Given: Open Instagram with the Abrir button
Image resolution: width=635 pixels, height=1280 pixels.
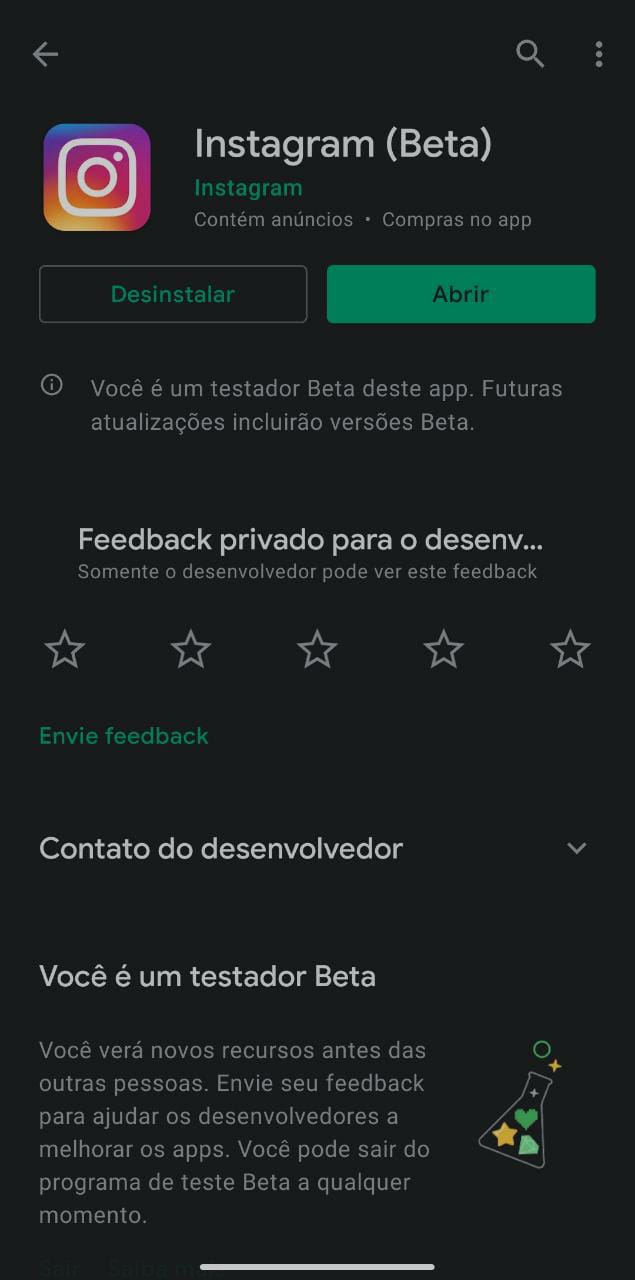Looking at the screenshot, I should point(461,294).
